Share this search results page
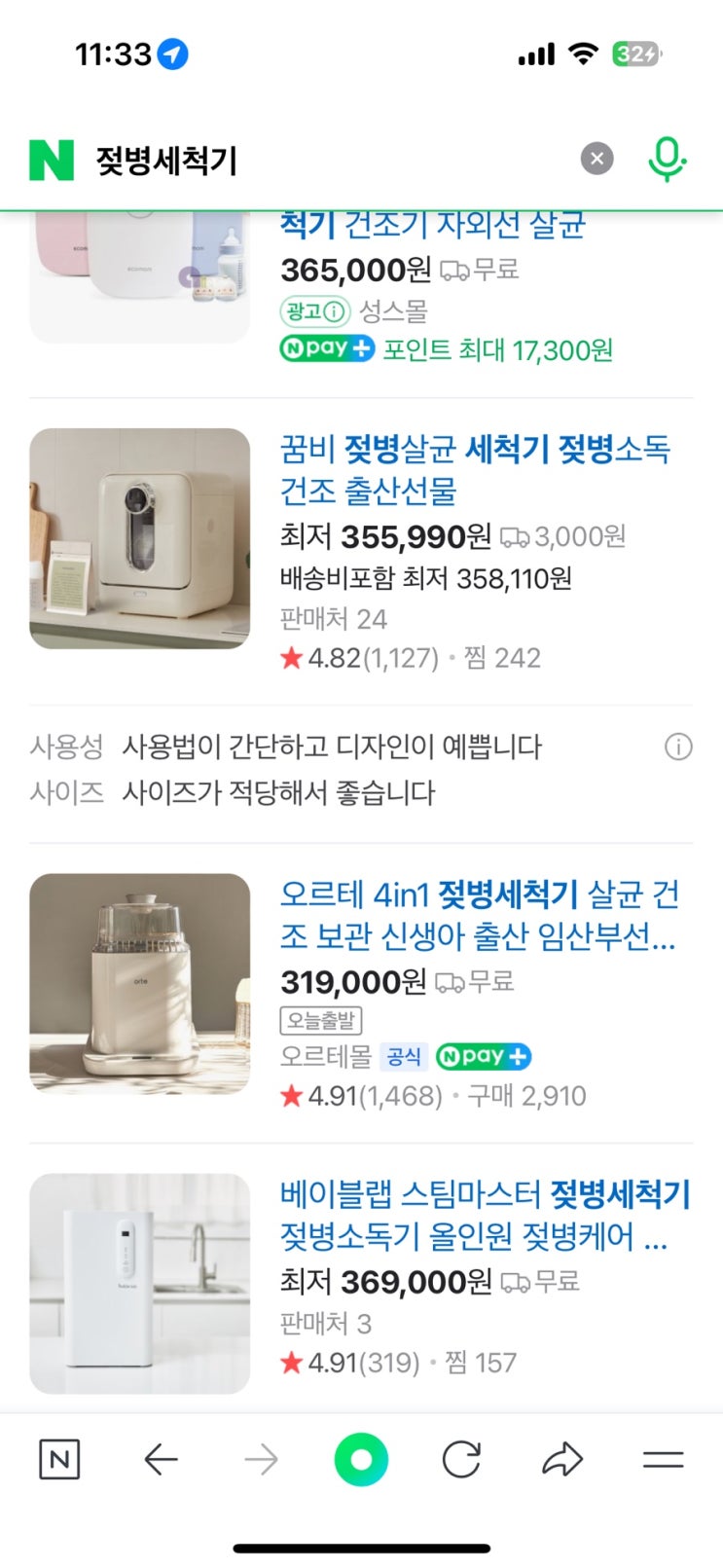 tap(561, 1459)
